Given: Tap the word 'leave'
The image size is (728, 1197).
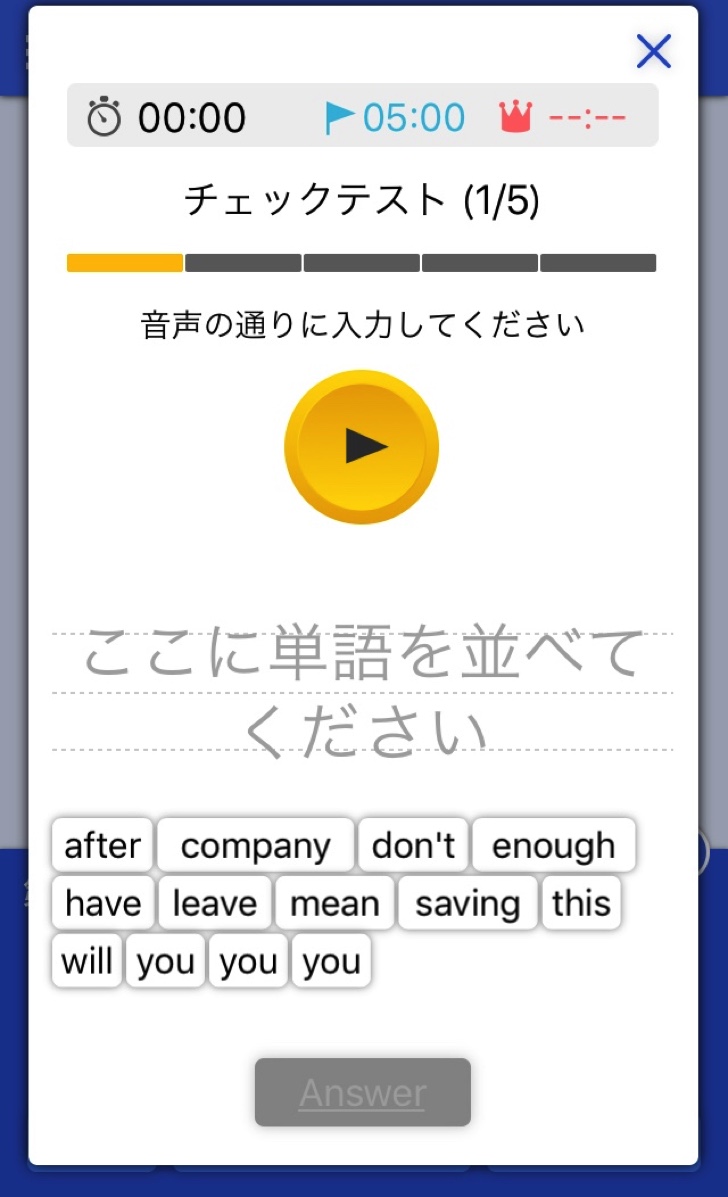Looking at the screenshot, I should click(x=214, y=904).
